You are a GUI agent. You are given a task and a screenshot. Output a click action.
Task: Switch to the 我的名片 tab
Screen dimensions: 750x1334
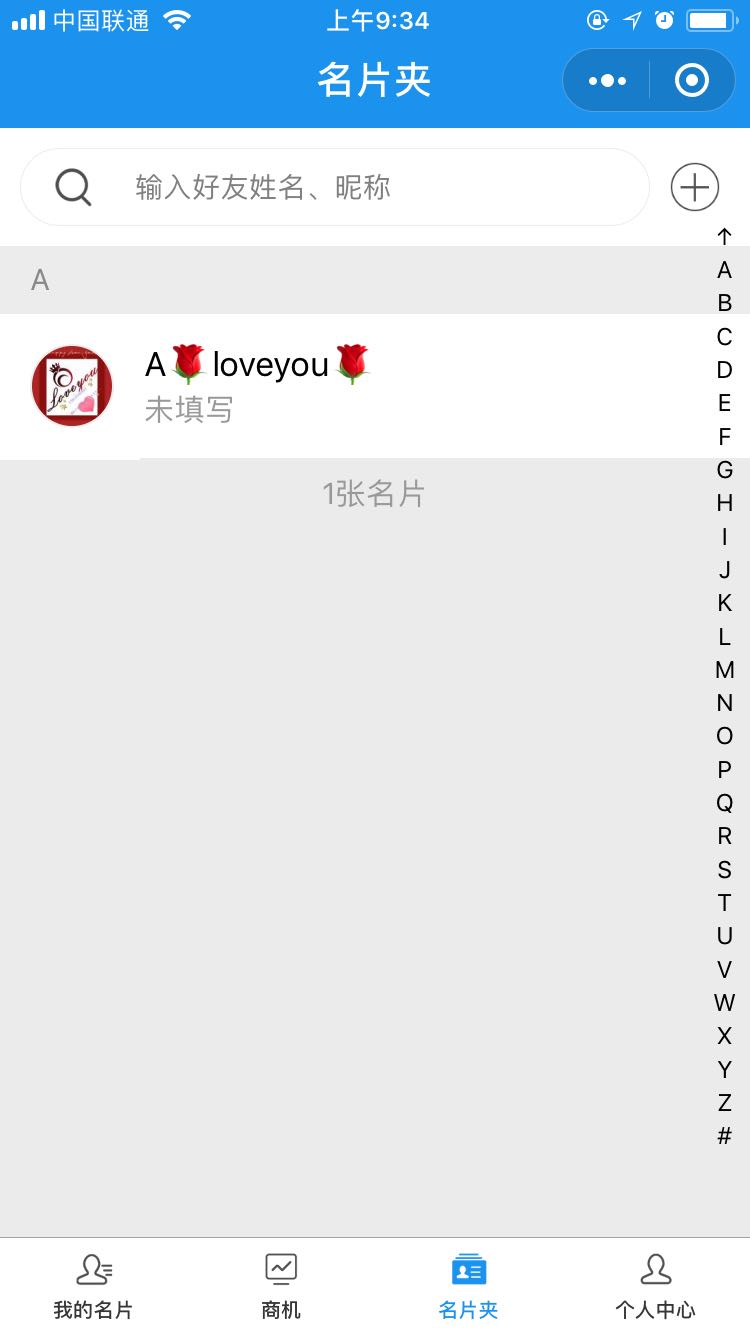(x=93, y=1286)
